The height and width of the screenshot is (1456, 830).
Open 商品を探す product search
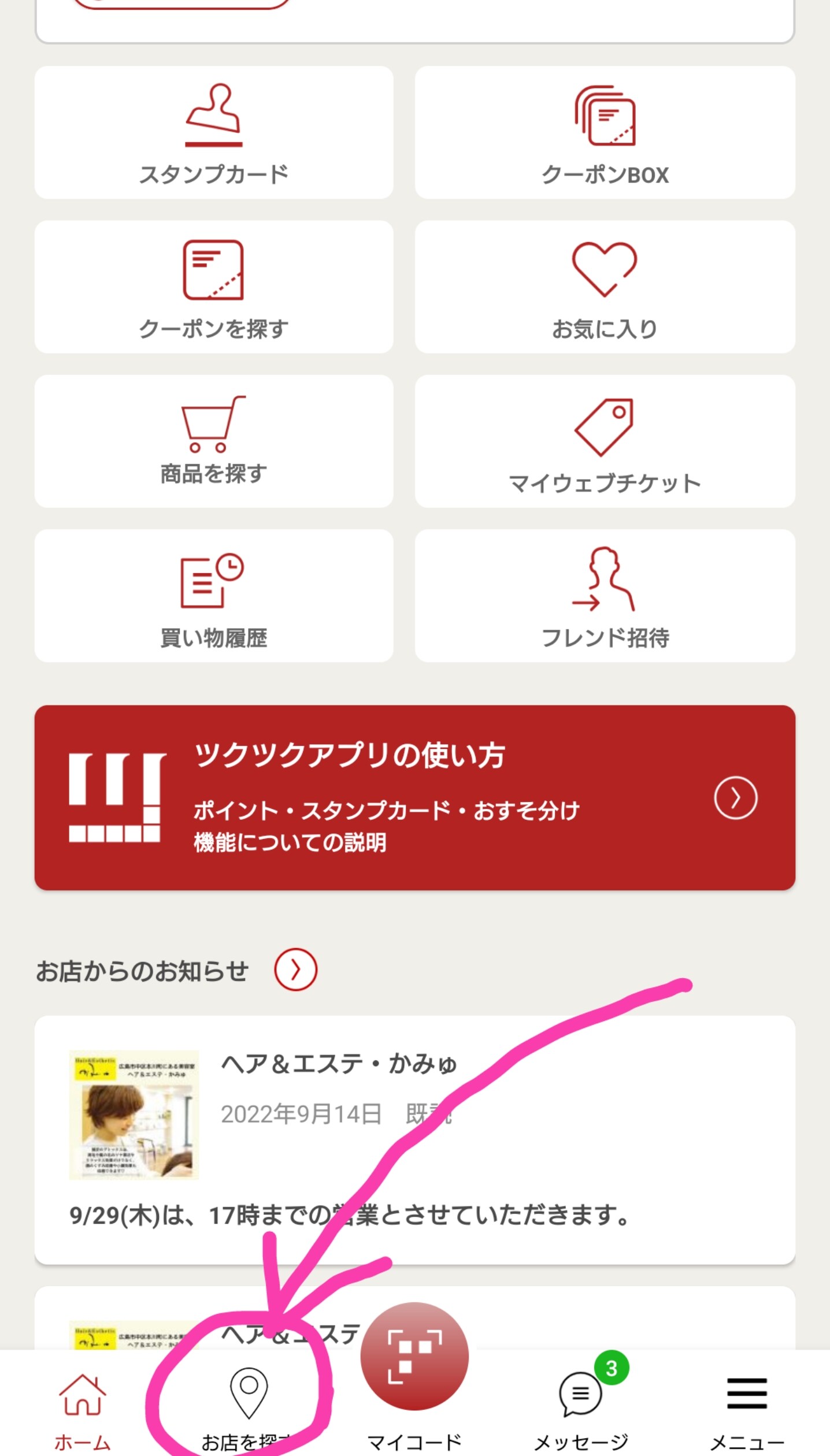(x=214, y=441)
